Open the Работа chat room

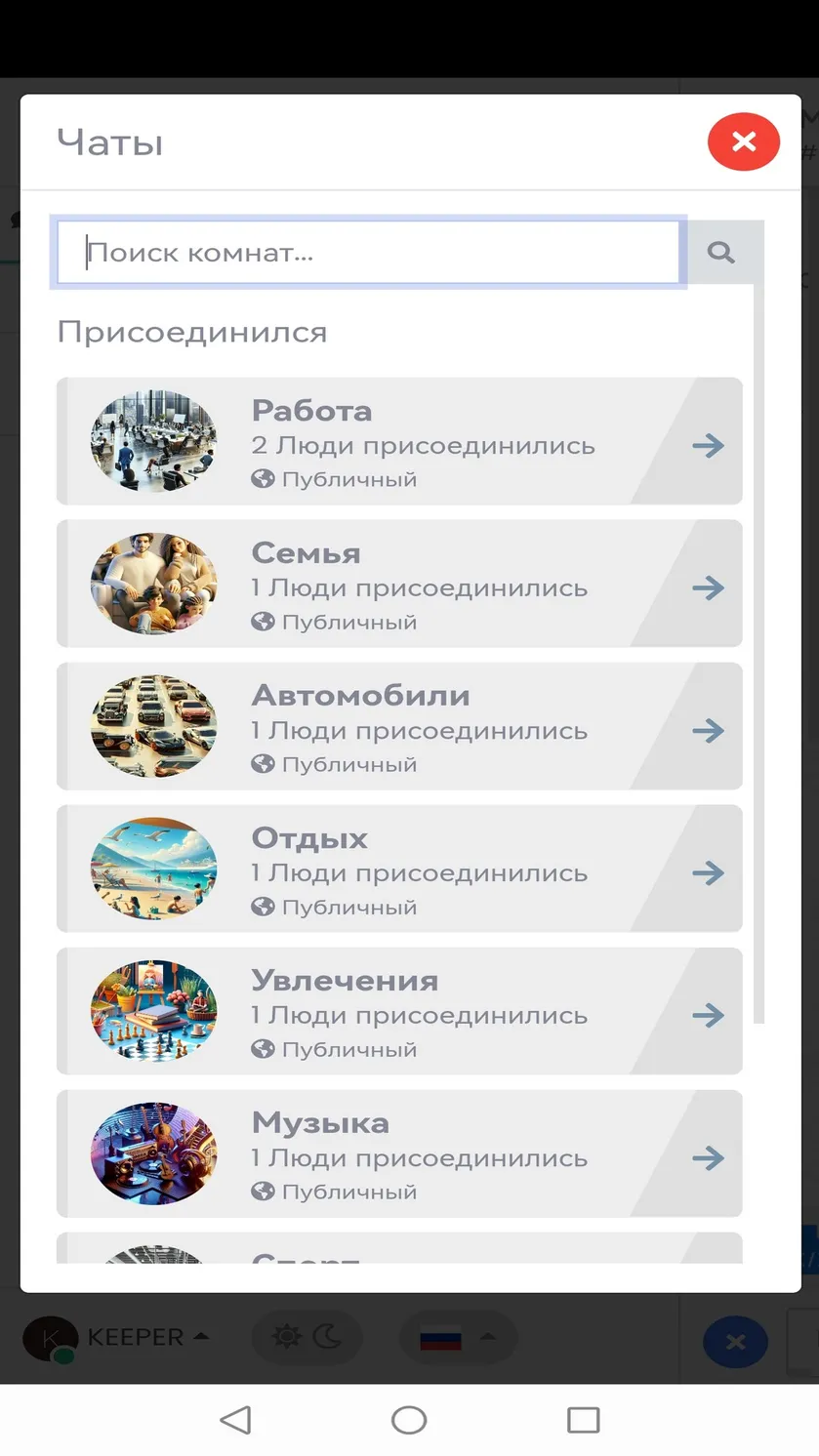click(399, 441)
